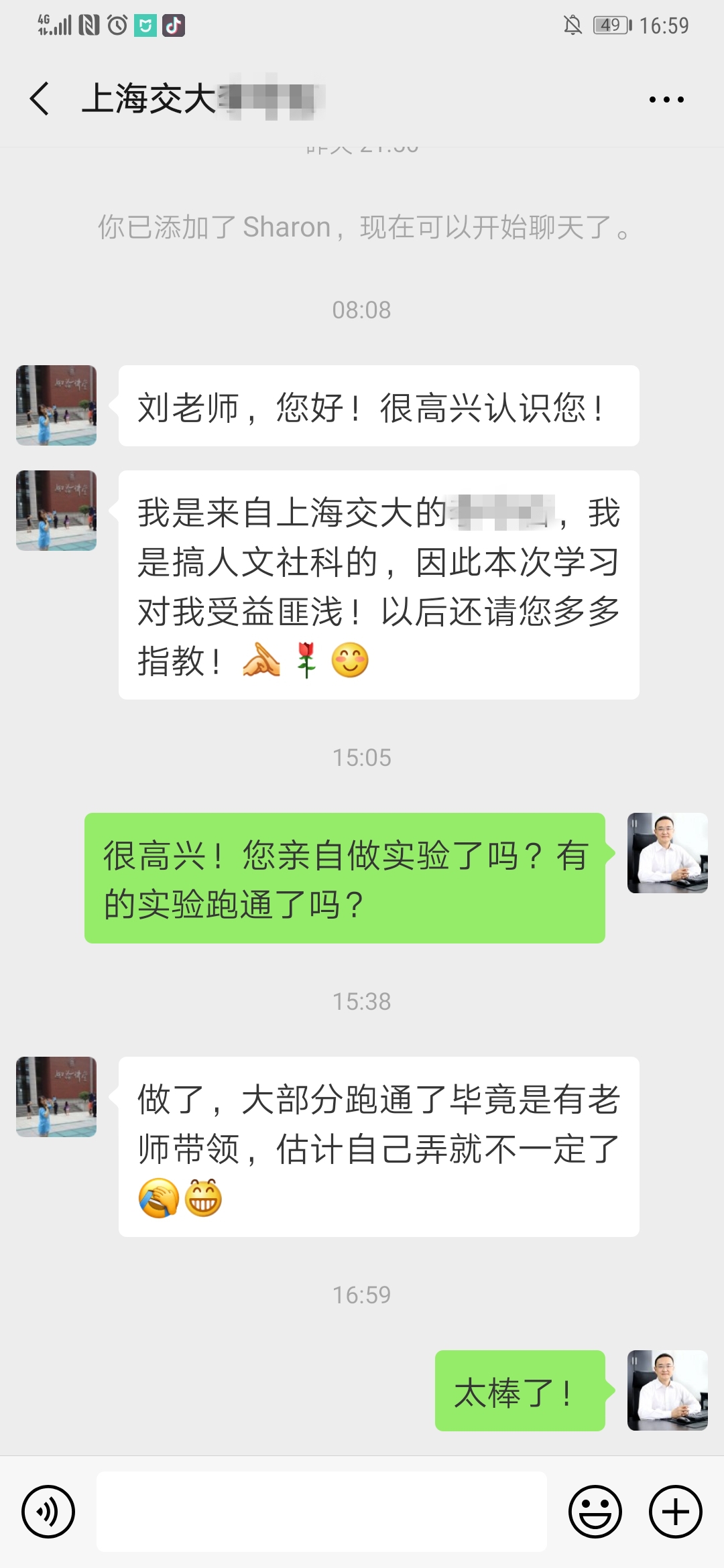Focus the message text field
The image size is (724, 1568).
[322, 1512]
